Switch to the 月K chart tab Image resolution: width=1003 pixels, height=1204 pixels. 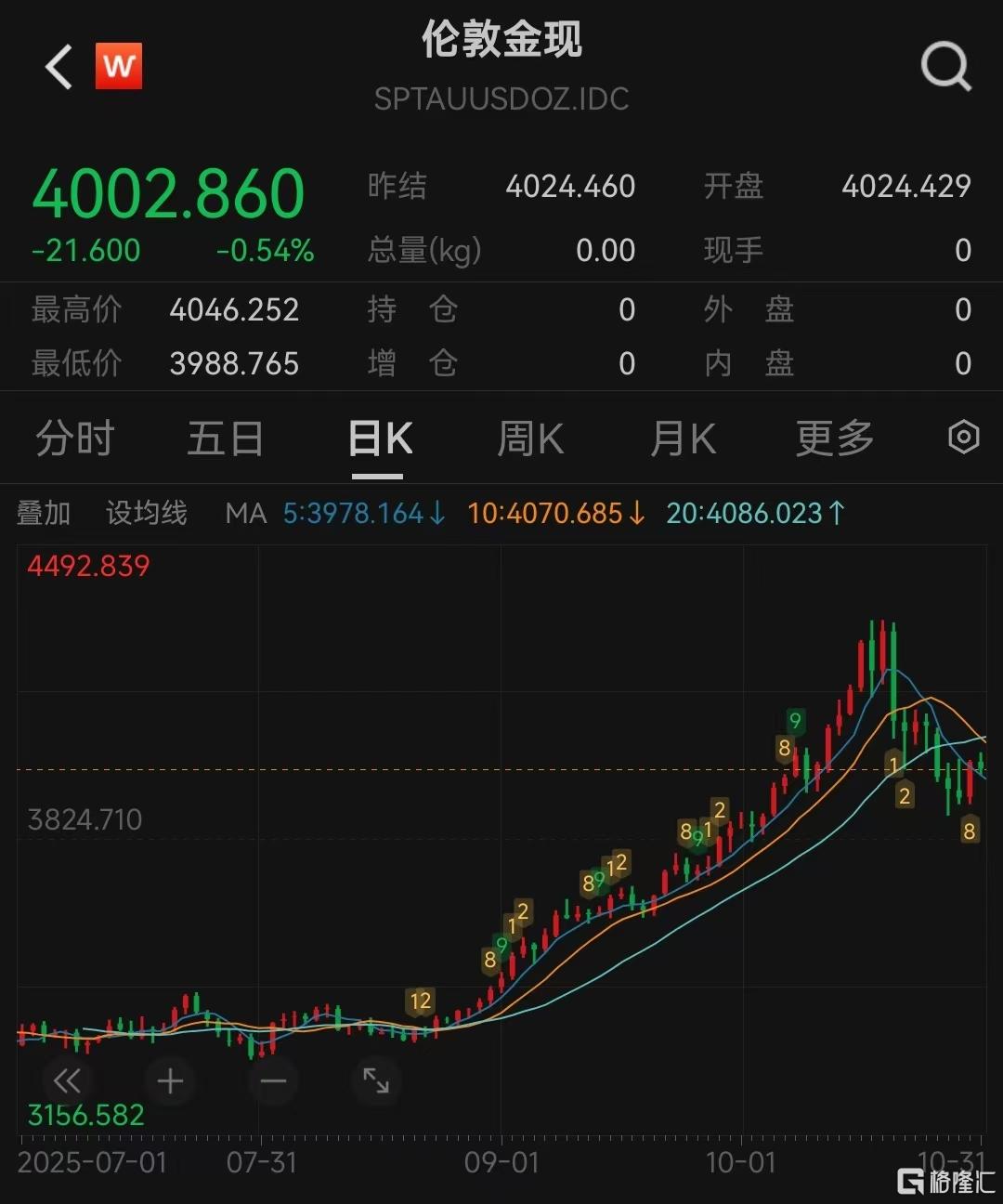(683, 438)
